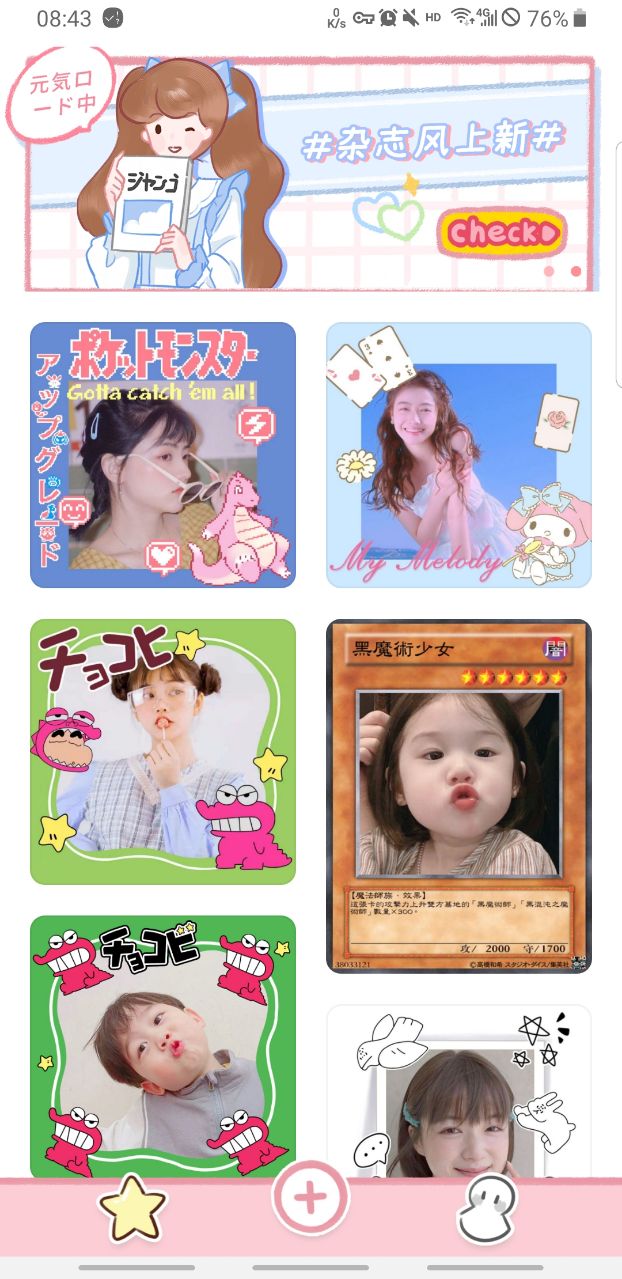Choose the My Melody photo frame template
The width and height of the screenshot is (622, 1279).
click(459, 455)
